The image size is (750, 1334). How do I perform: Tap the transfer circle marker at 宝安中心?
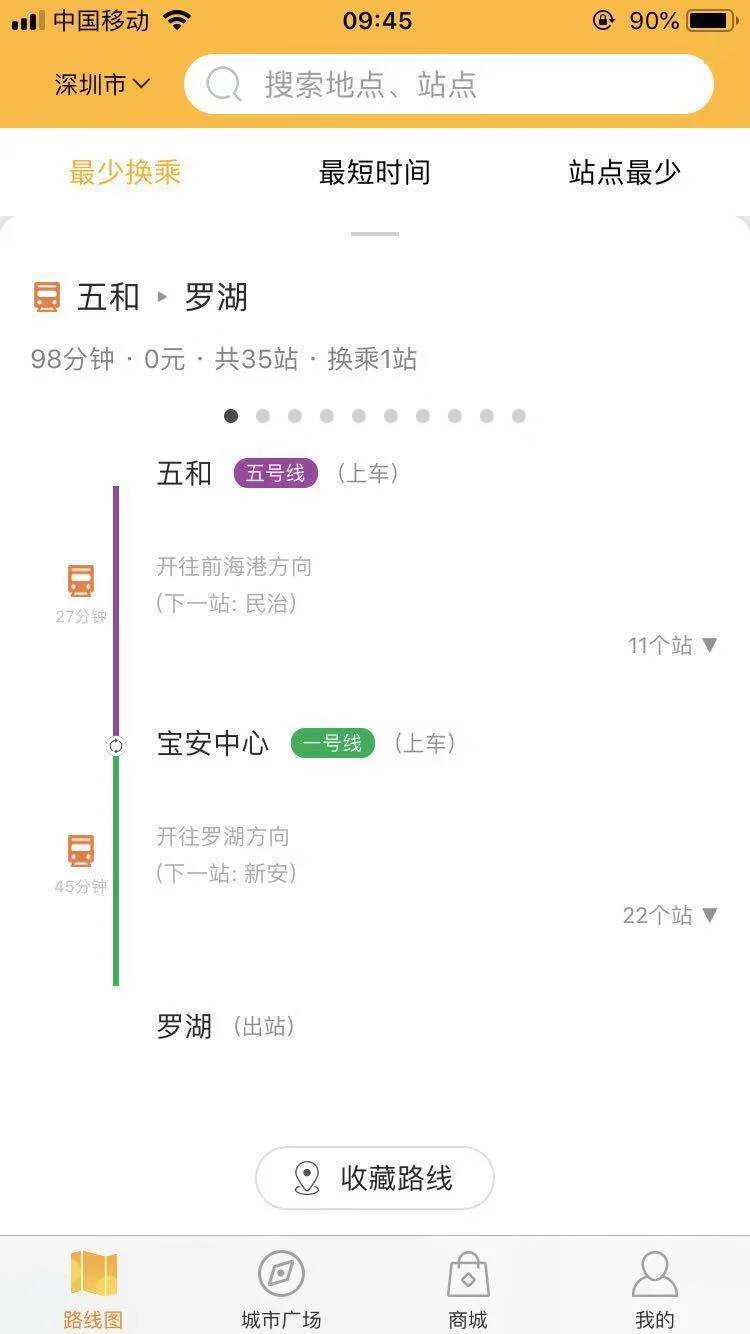pos(116,745)
